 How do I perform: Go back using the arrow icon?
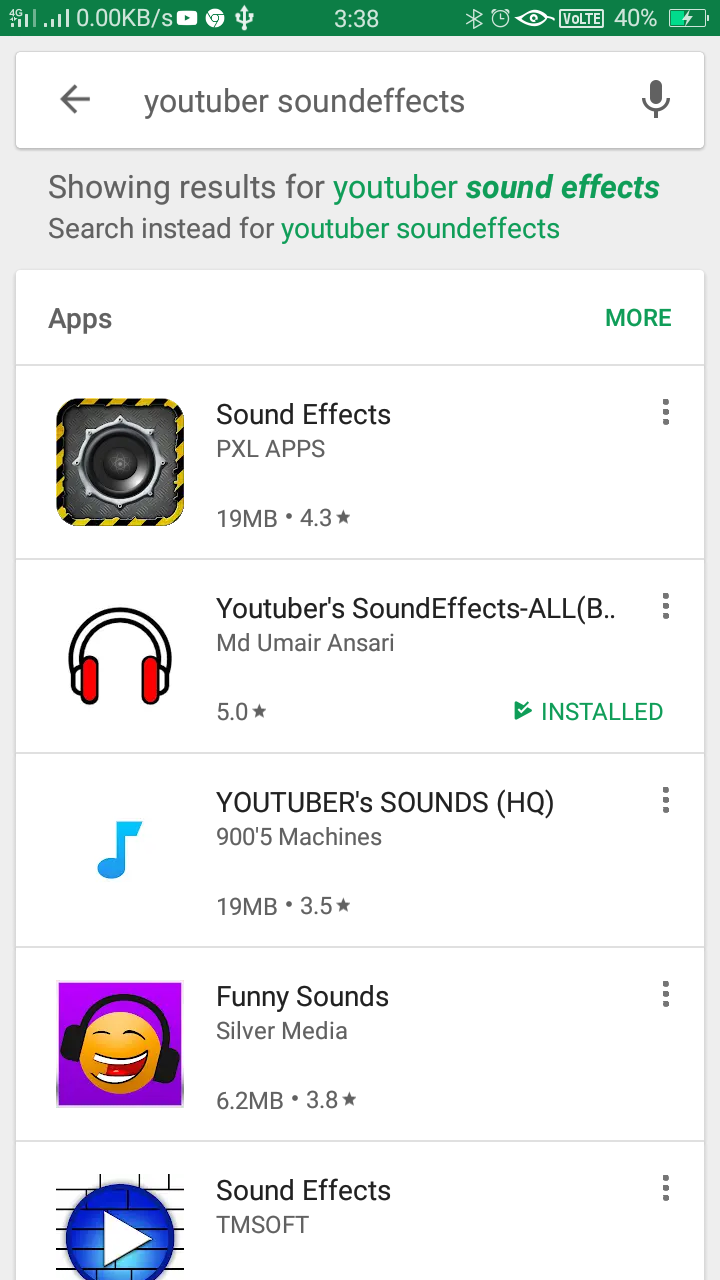(75, 99)
